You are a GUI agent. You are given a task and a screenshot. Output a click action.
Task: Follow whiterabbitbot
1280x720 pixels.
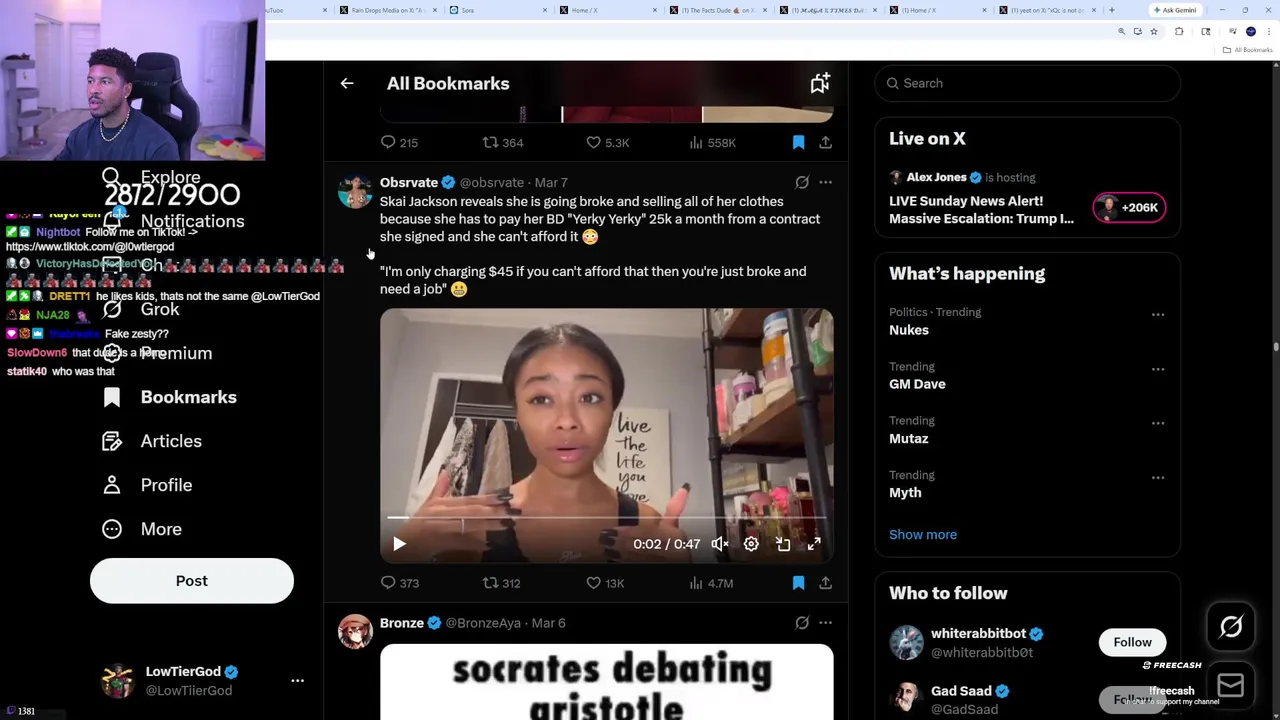(x=1132, y=642)
